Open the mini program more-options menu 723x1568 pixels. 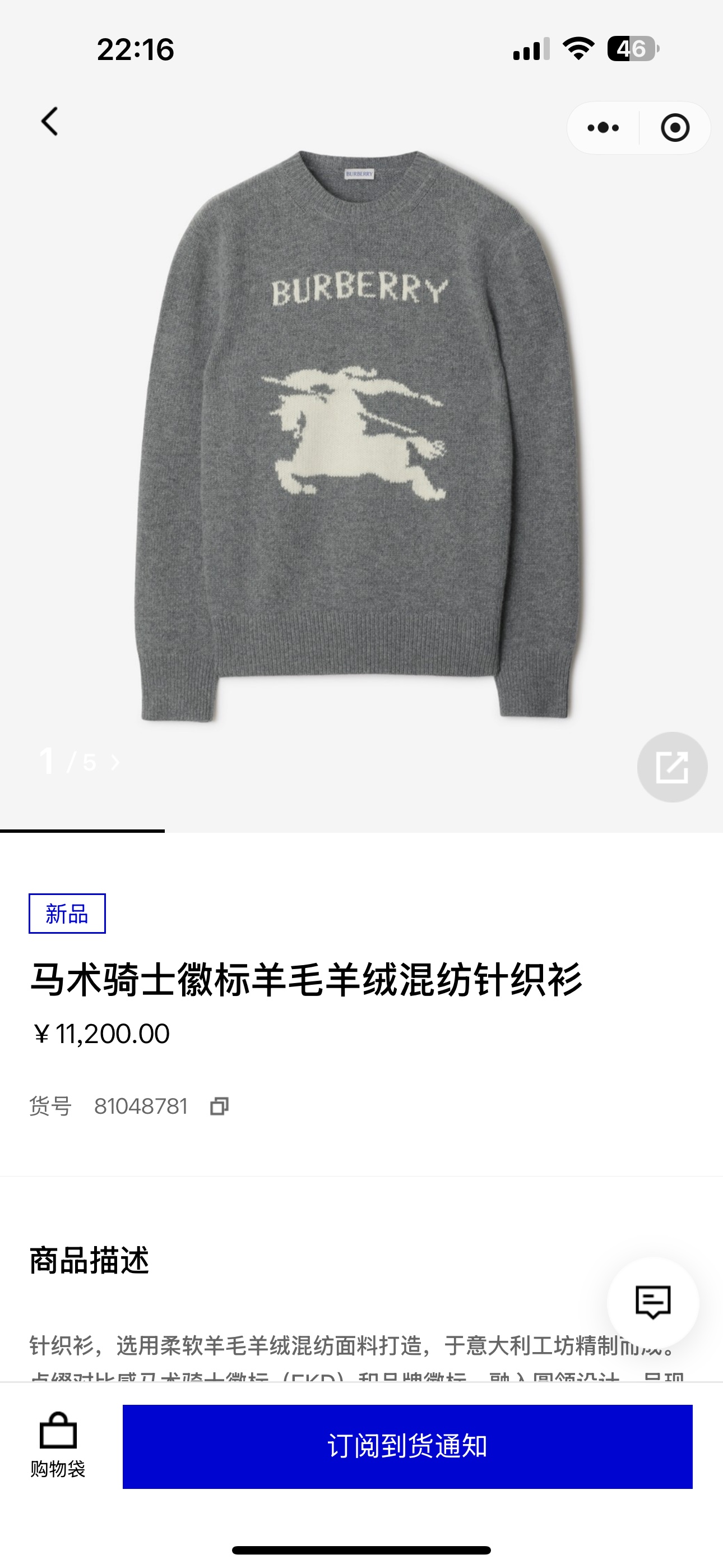tap(602, 128)
